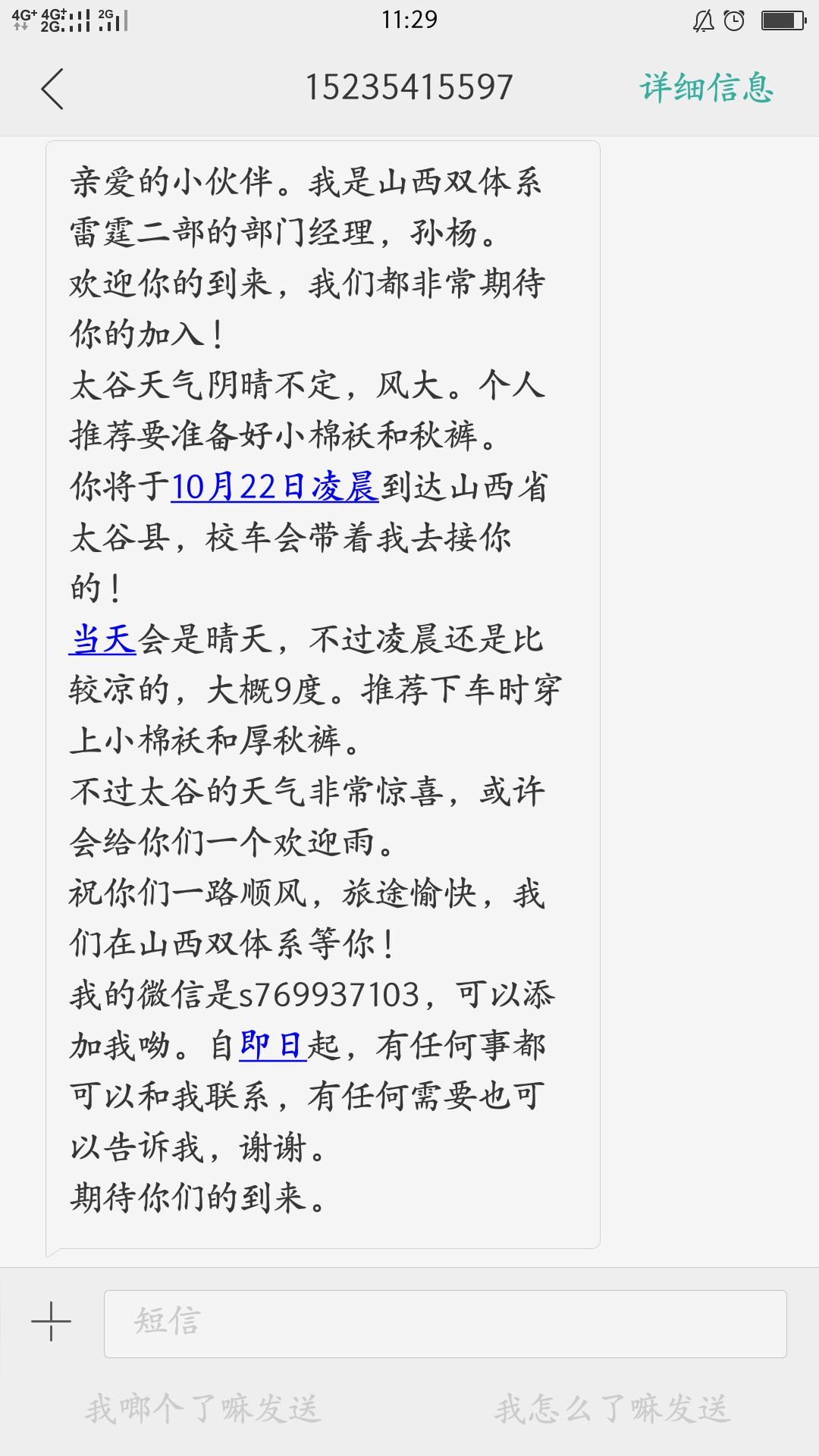Open the plus attachment menu
Screen dimensions: 819x1456
[x=51, y=1321]
